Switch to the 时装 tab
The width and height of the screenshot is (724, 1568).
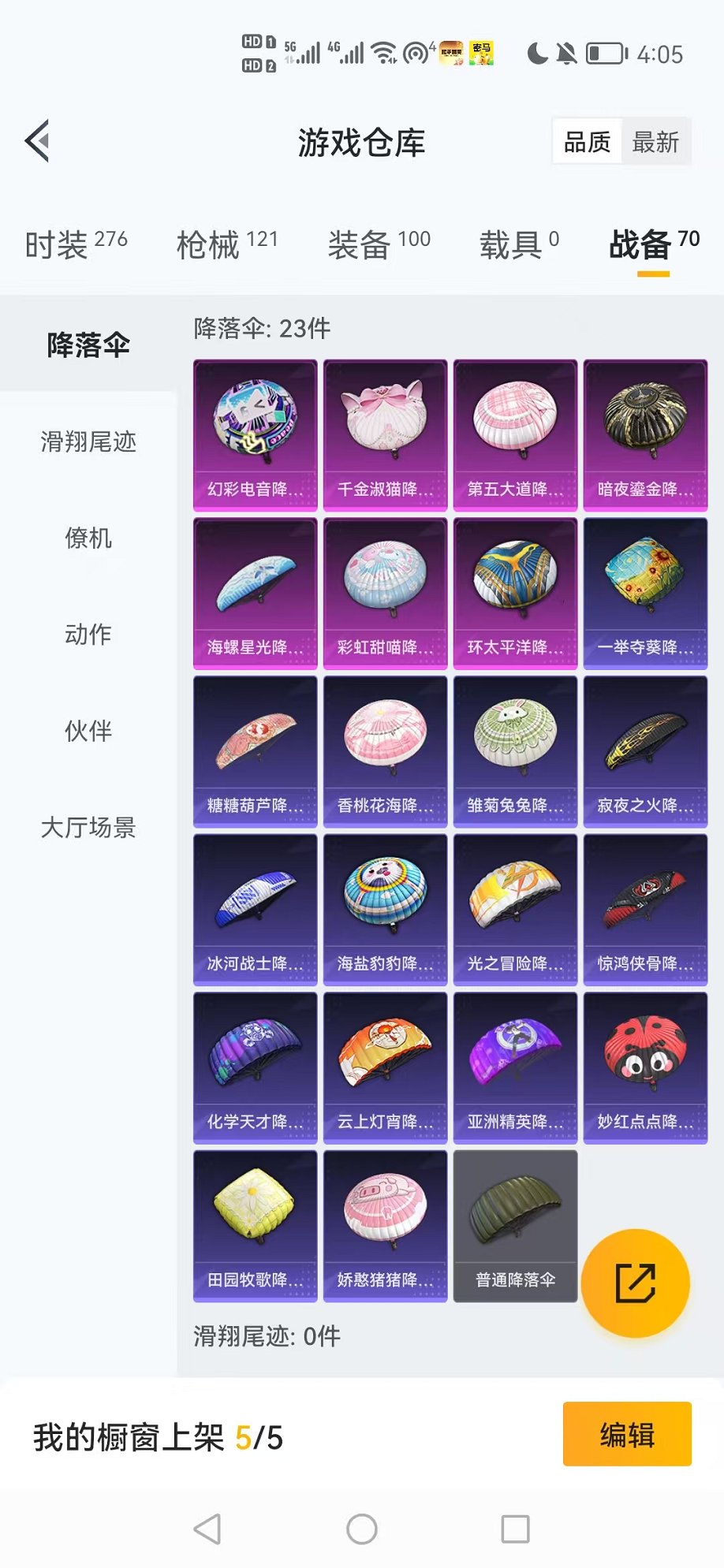pos(76,244)
